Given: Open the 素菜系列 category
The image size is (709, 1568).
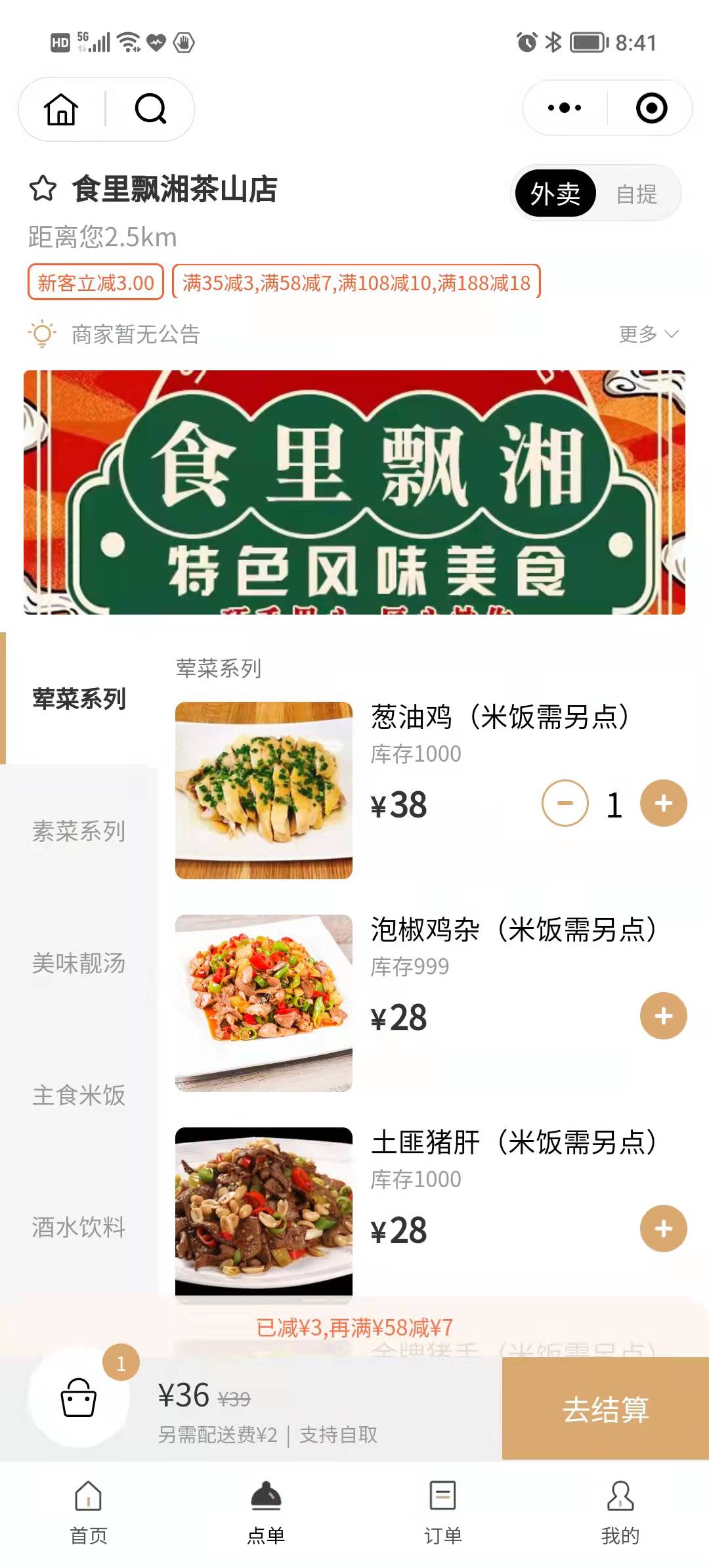Looking at the screenshot, I should [x=79, y=831].
